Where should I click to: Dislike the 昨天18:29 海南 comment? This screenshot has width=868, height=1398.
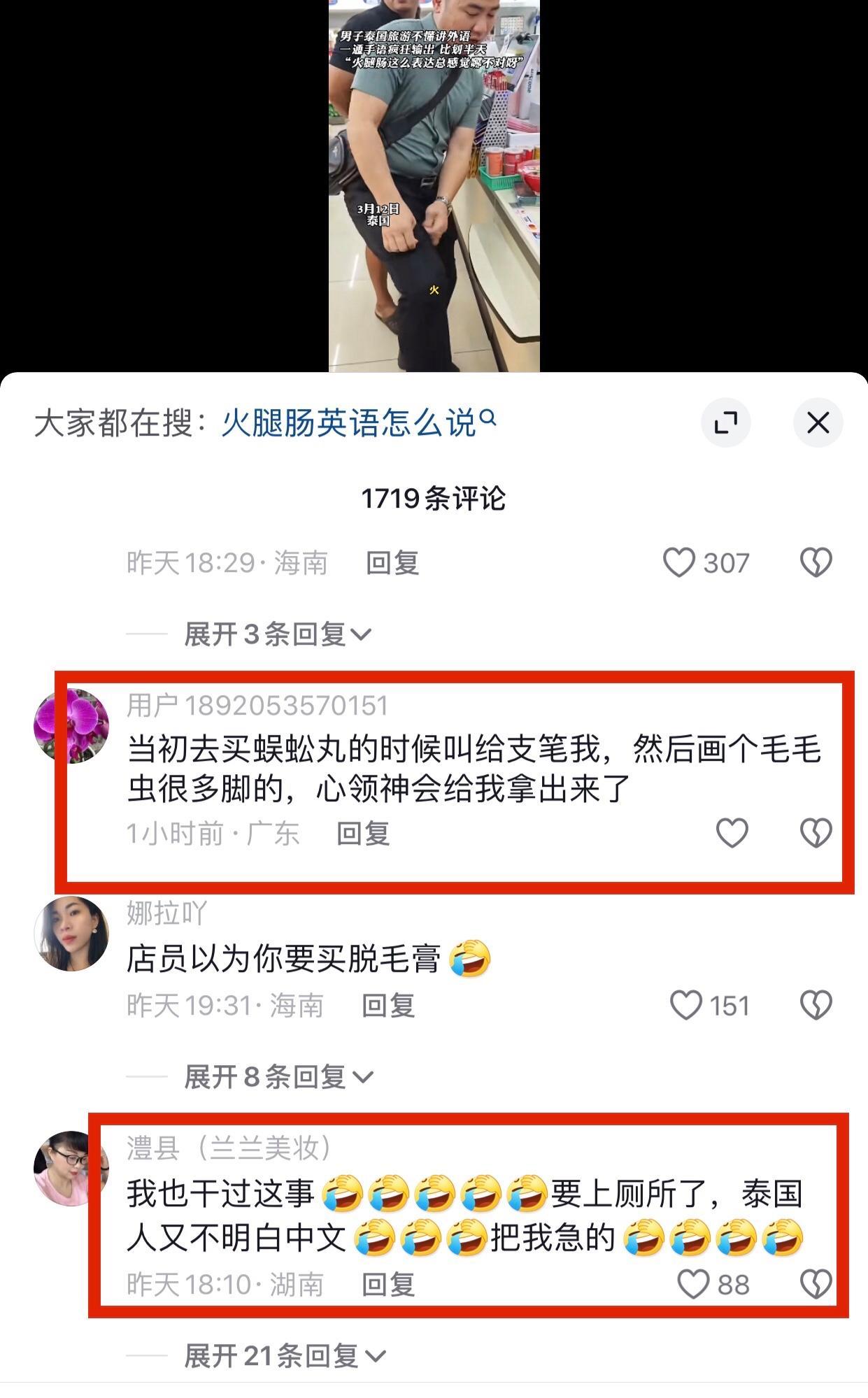click(816, 563)
